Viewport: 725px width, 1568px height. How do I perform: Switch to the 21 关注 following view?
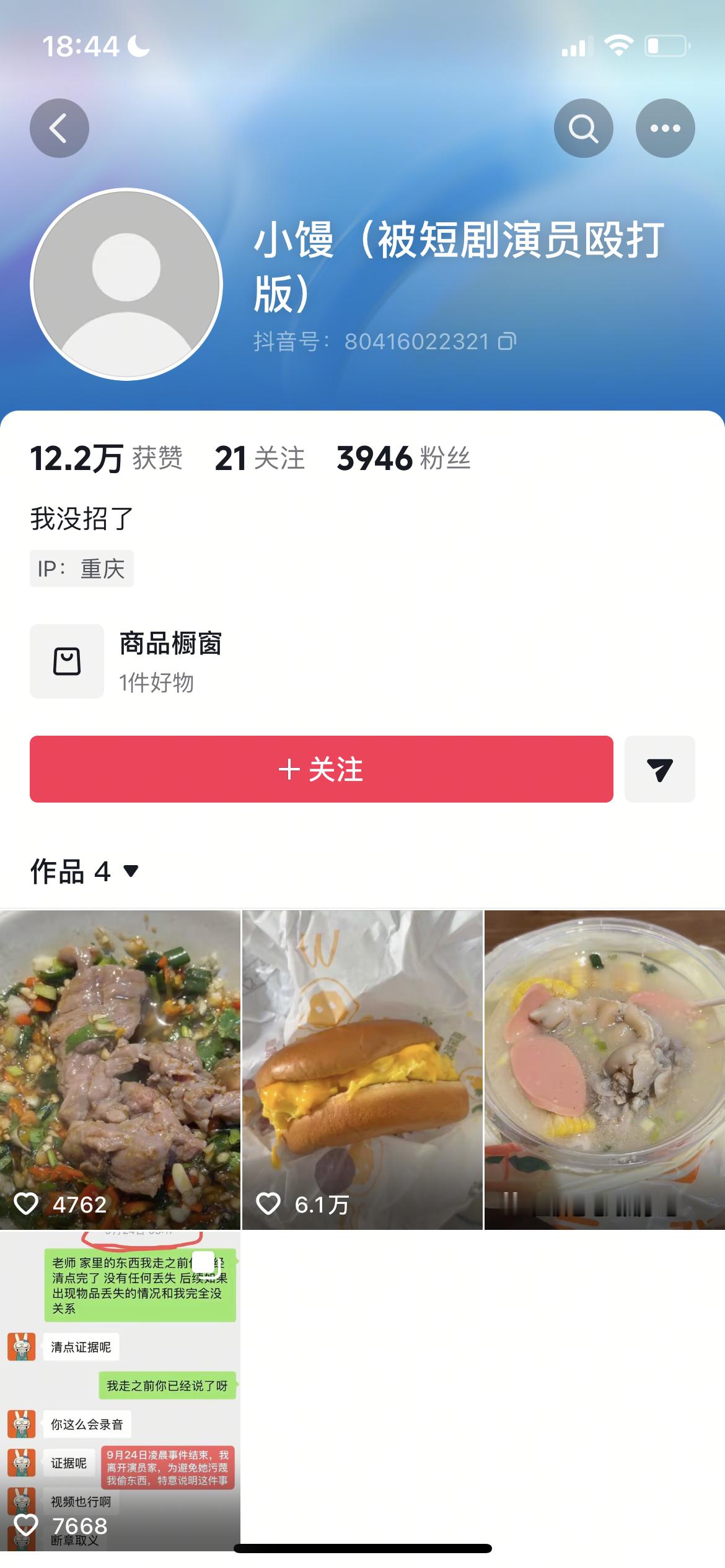tap(259, 458)
